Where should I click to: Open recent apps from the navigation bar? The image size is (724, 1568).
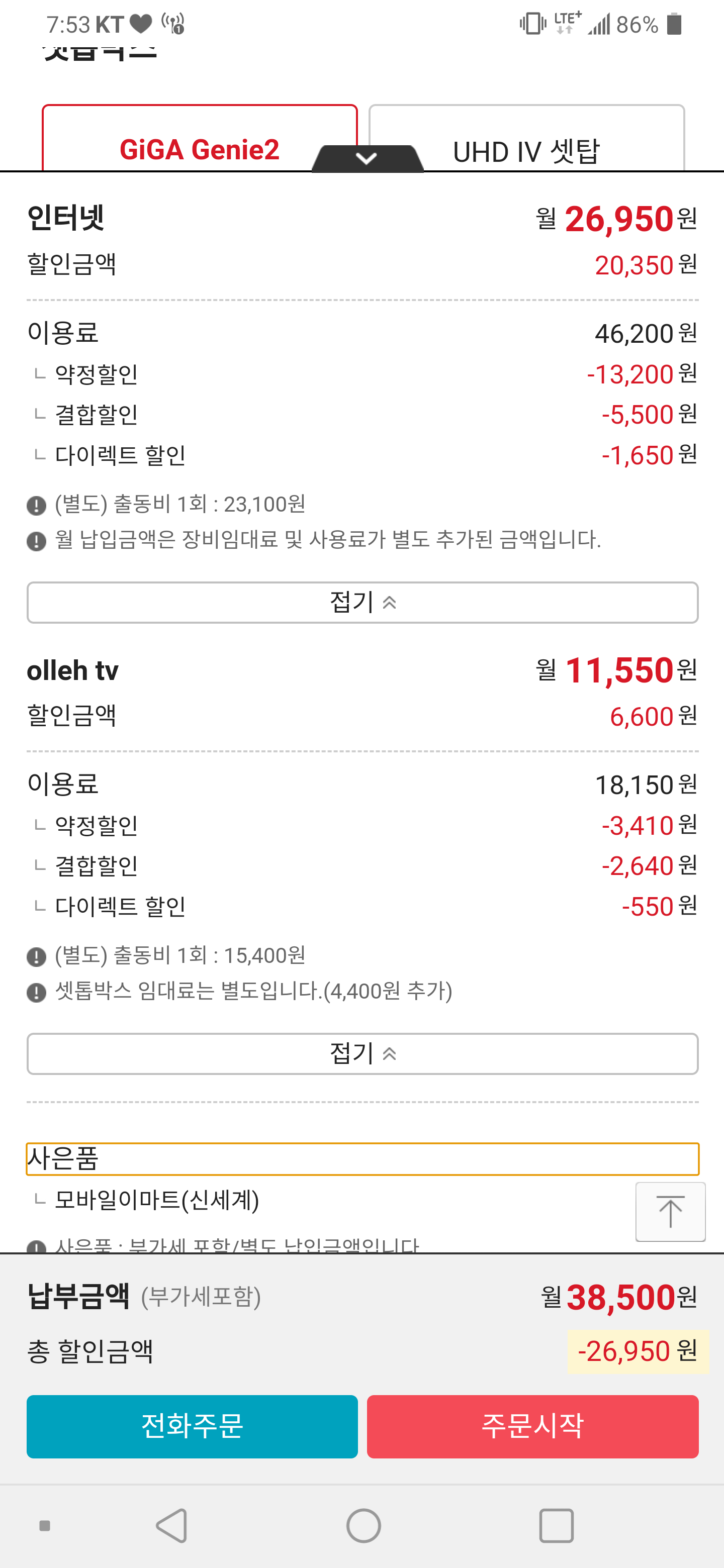coord(556,1525)
